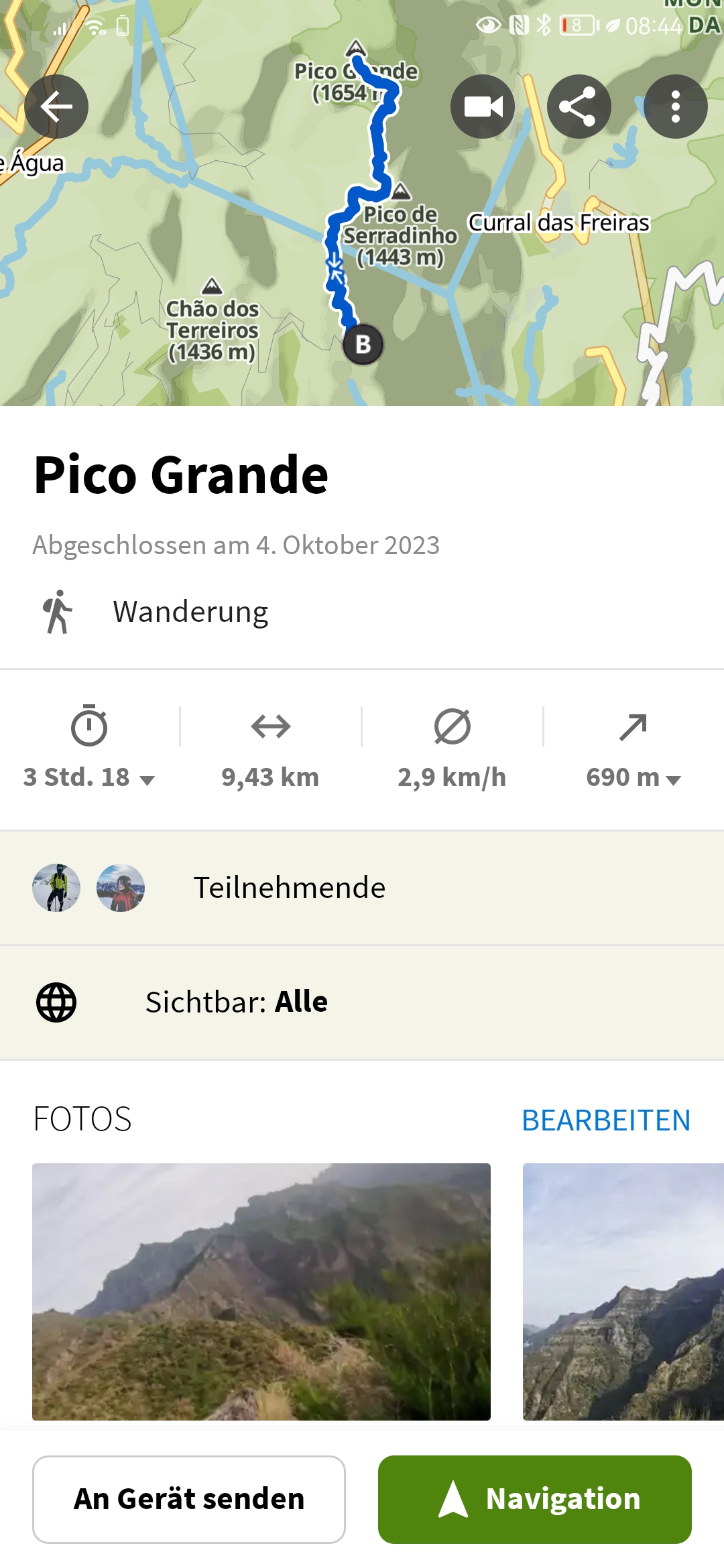Viewport: 724px width, 1568px height.
Task: Expand the 3 Std. 18 duration dropdown
Action: pyautogui.click(x=89, y=777)
